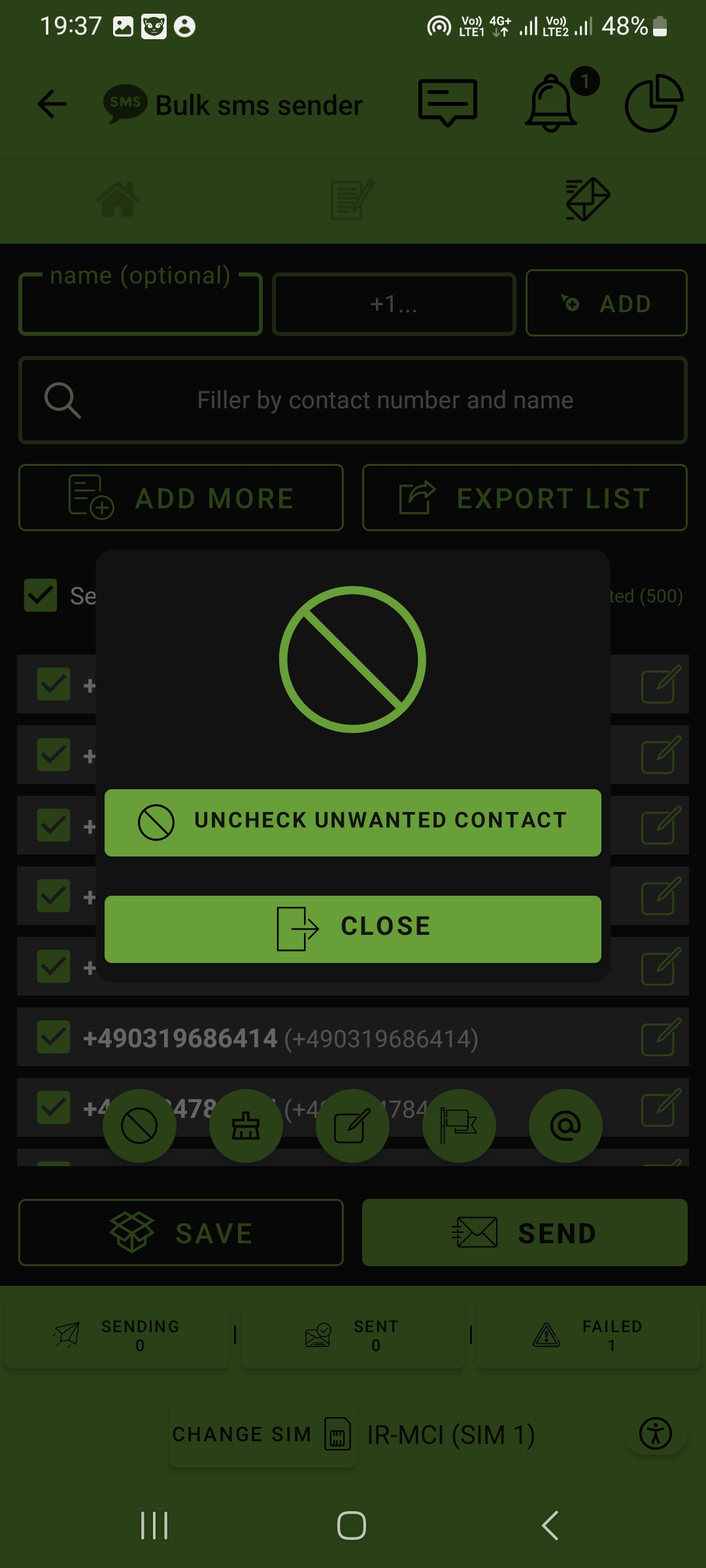Viewport: 706px width, 1568px height.
Task: Switch to the compose notes tab
Action: 352,199
